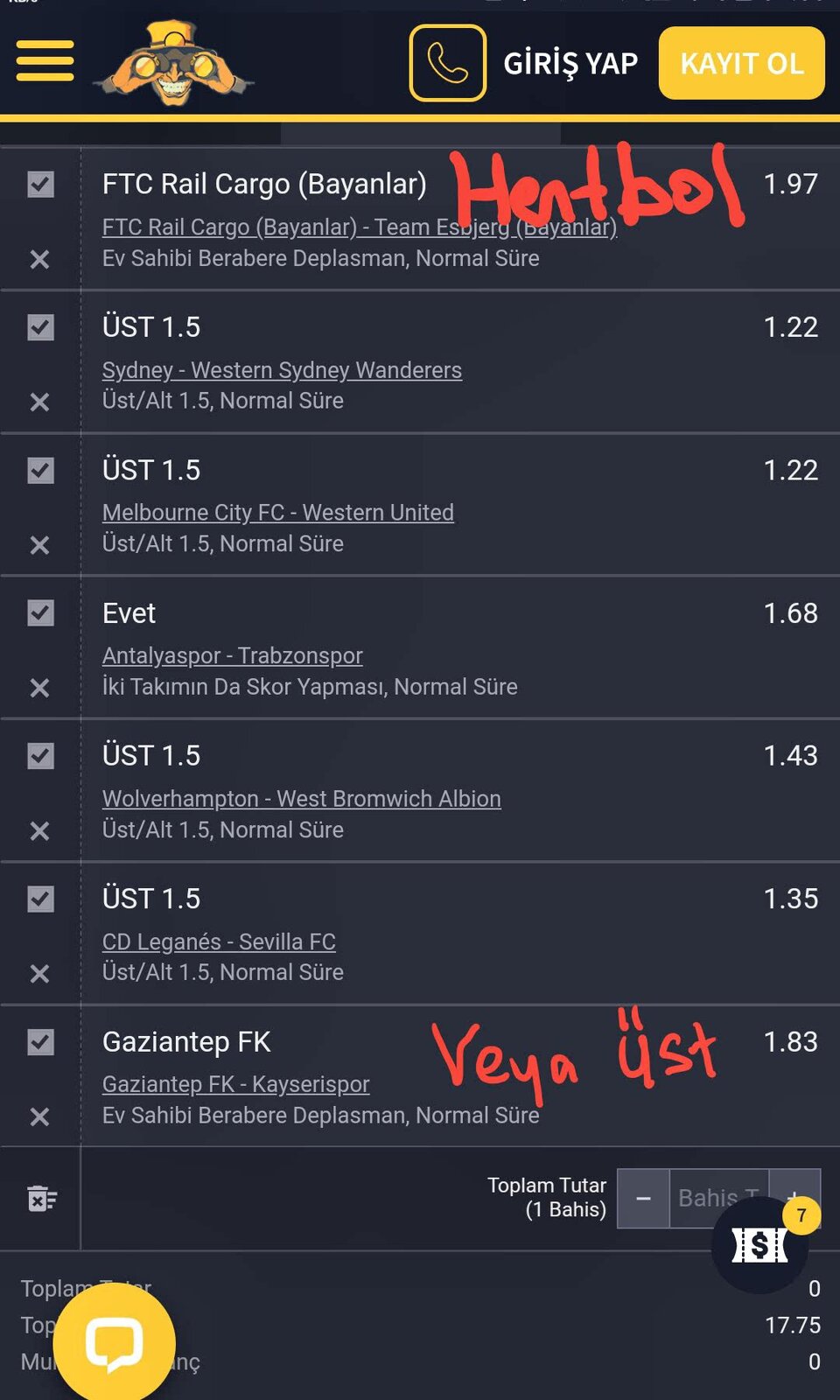The image size is (840, 1400).
Task: Open the hamburger menu
Action: (45, 61)
